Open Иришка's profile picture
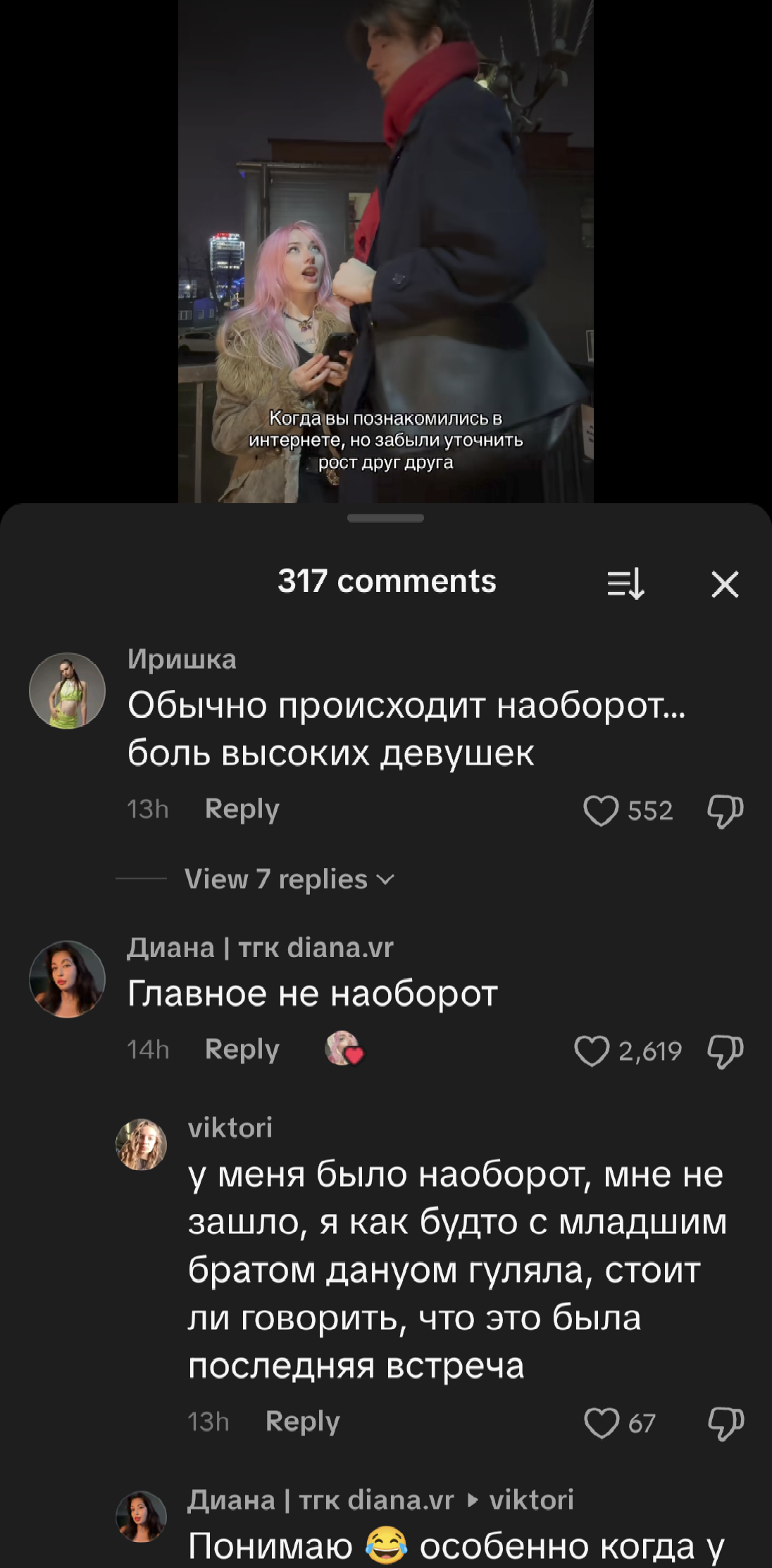The height and width of the screenshot is (1568, 772). pyautogui.click(x=67, y=691)
